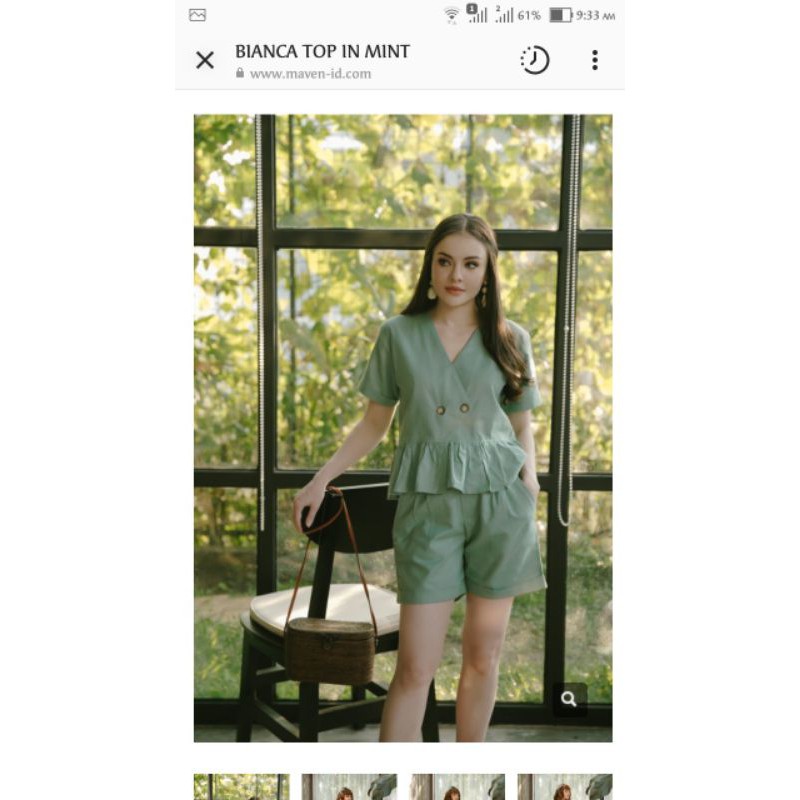Open the main Bianca top product photo

[x=402, y=427]
